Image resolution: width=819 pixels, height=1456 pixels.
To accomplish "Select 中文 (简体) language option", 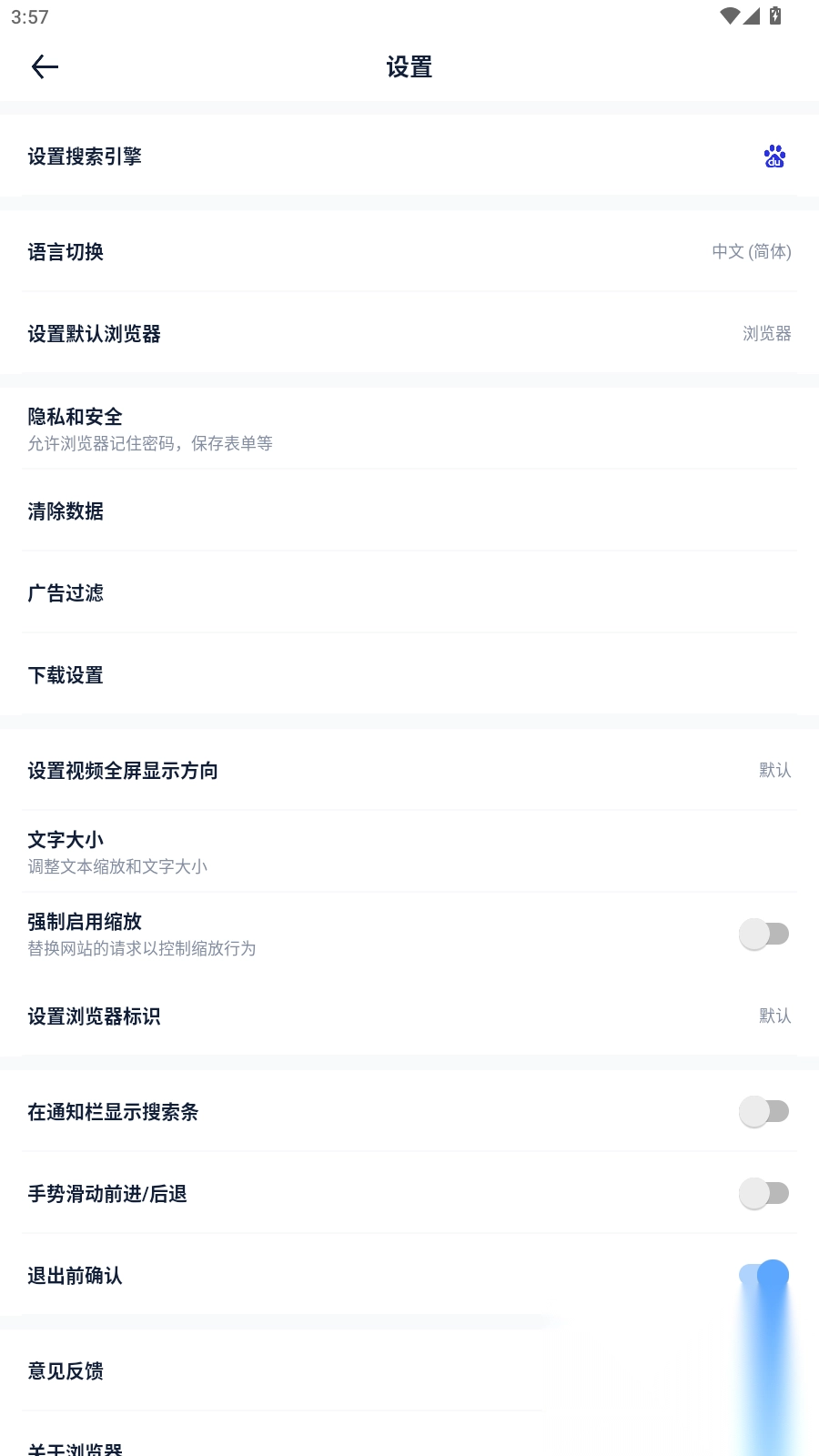I will click(753, 252).
